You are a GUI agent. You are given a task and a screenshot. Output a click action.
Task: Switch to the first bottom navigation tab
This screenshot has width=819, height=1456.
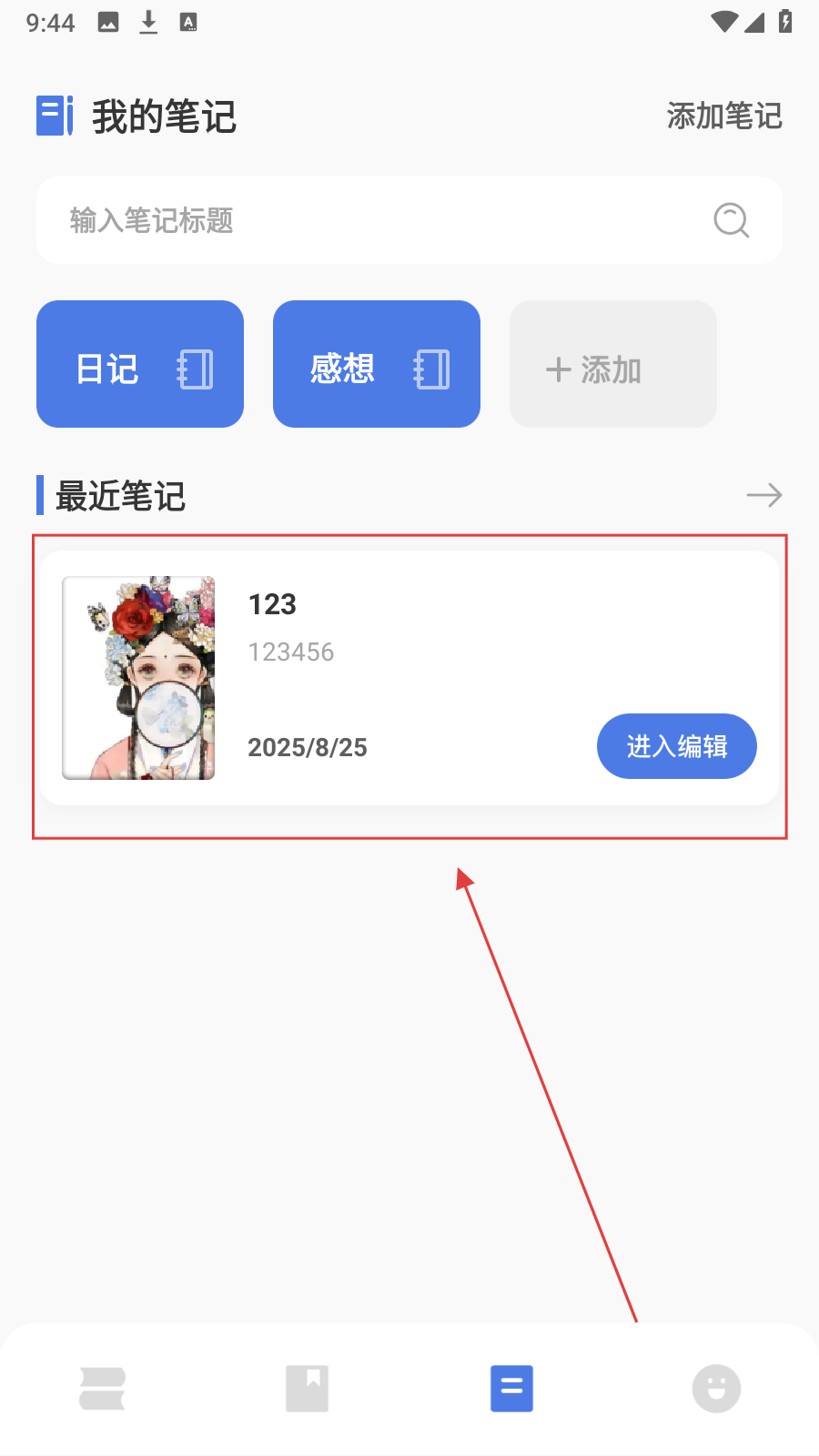[x=102, y=1389]
